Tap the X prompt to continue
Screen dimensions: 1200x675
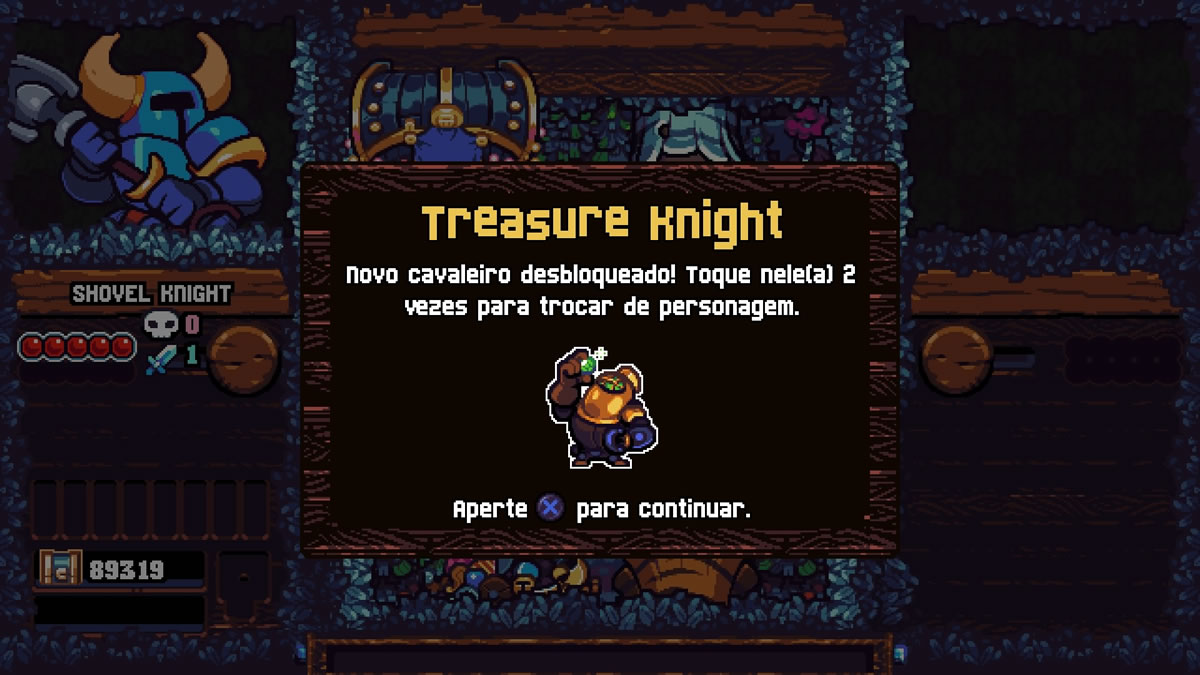551,508
